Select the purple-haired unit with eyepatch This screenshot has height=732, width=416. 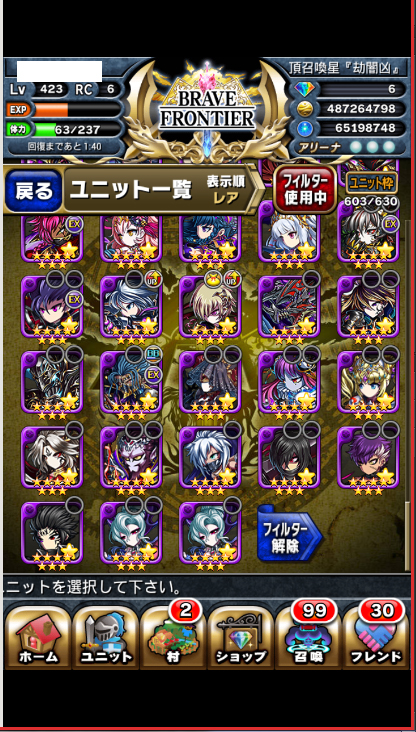pyautogui.click(x=368, y=457)
